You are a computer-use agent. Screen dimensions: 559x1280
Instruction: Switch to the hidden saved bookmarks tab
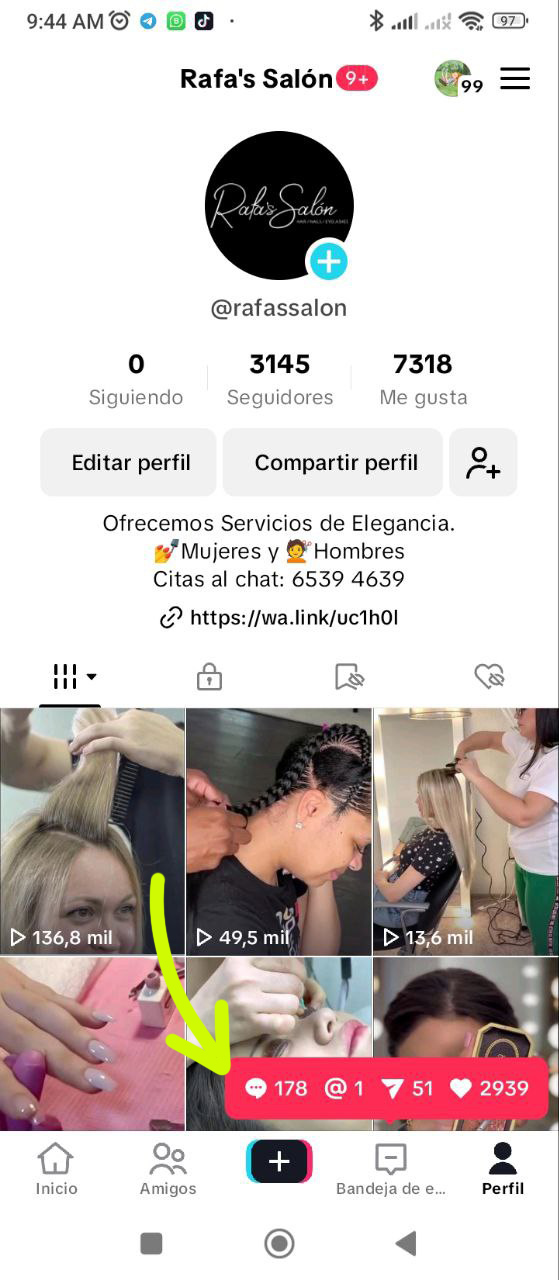click(x=349, y=677)
